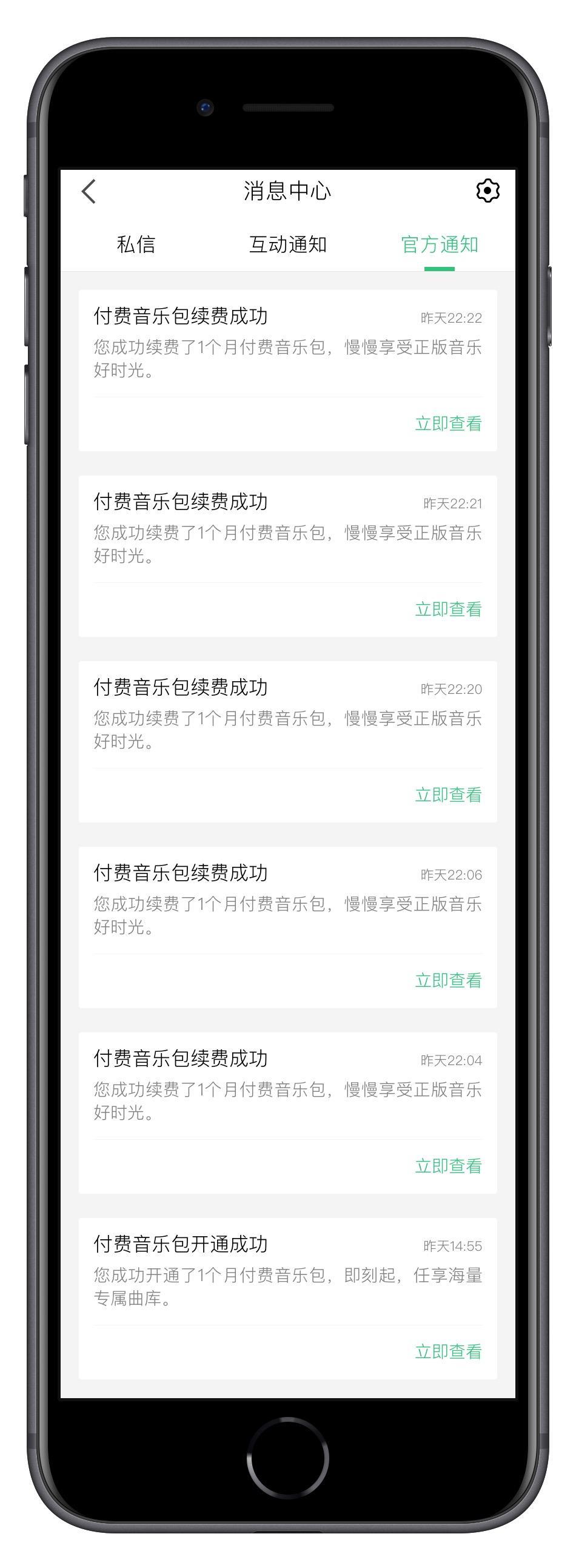
Task: Switch to the 互动通知 tab
Action: tap(287, 244)
